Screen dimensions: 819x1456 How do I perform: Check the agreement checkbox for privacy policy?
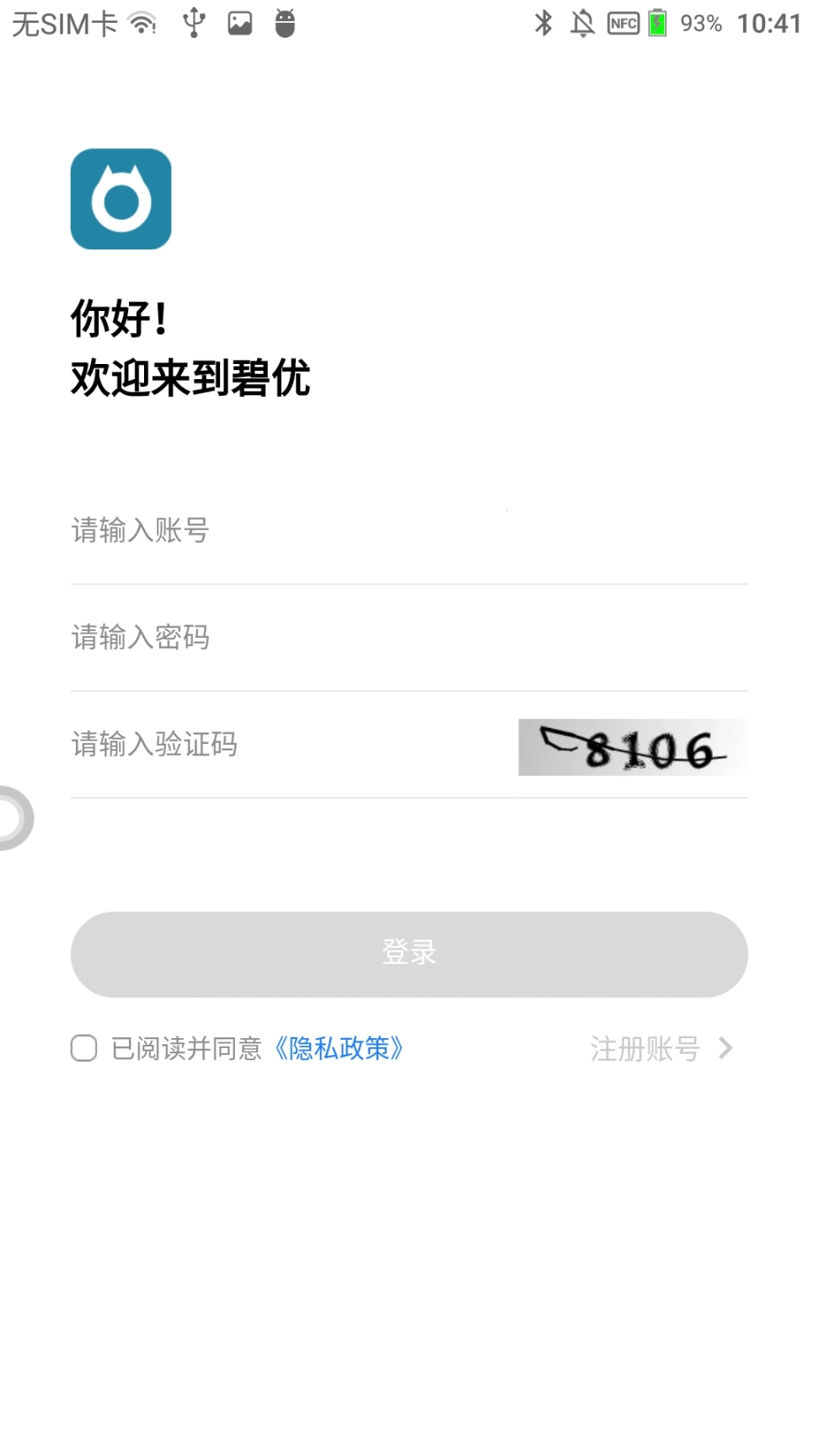83,1048
